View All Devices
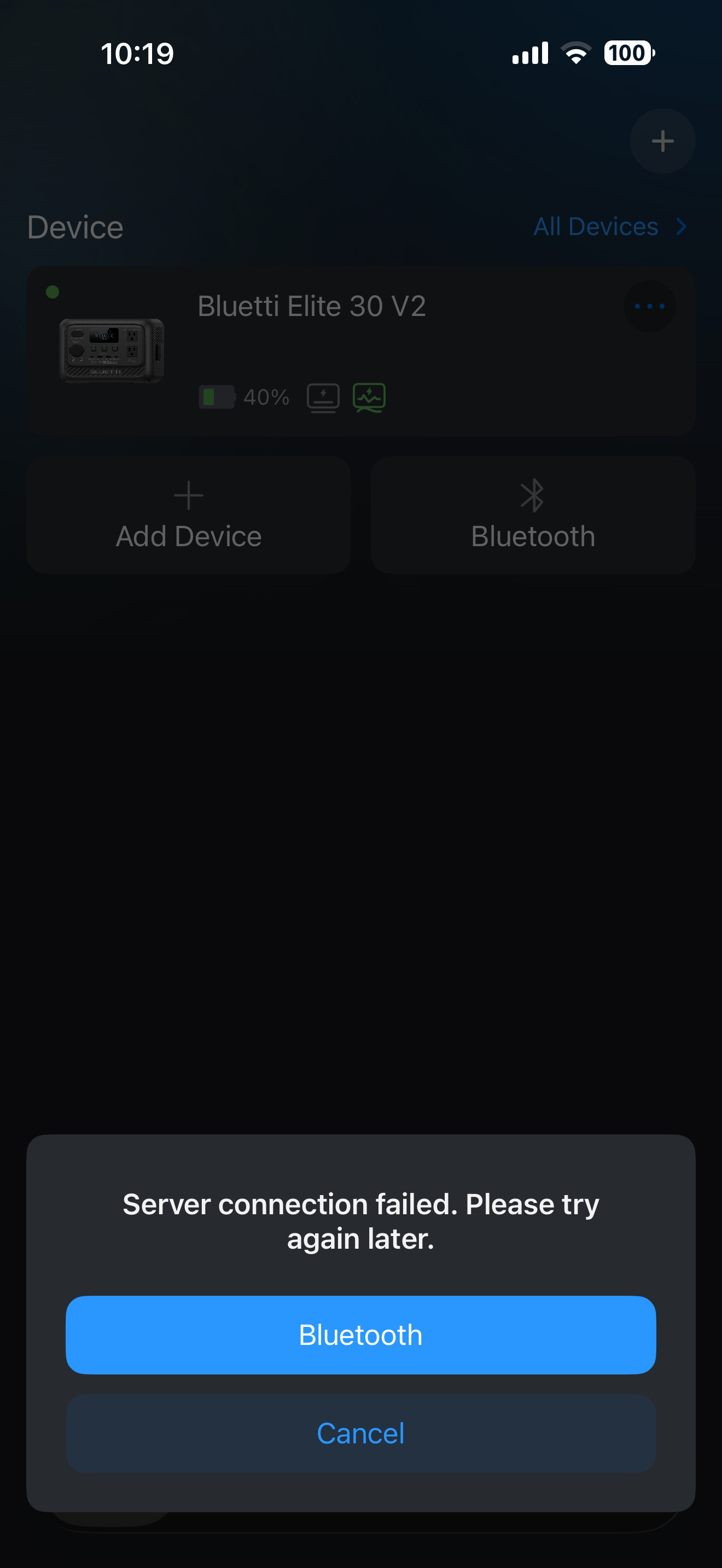This screenshot has width=722, height=1568. [609, 226]
